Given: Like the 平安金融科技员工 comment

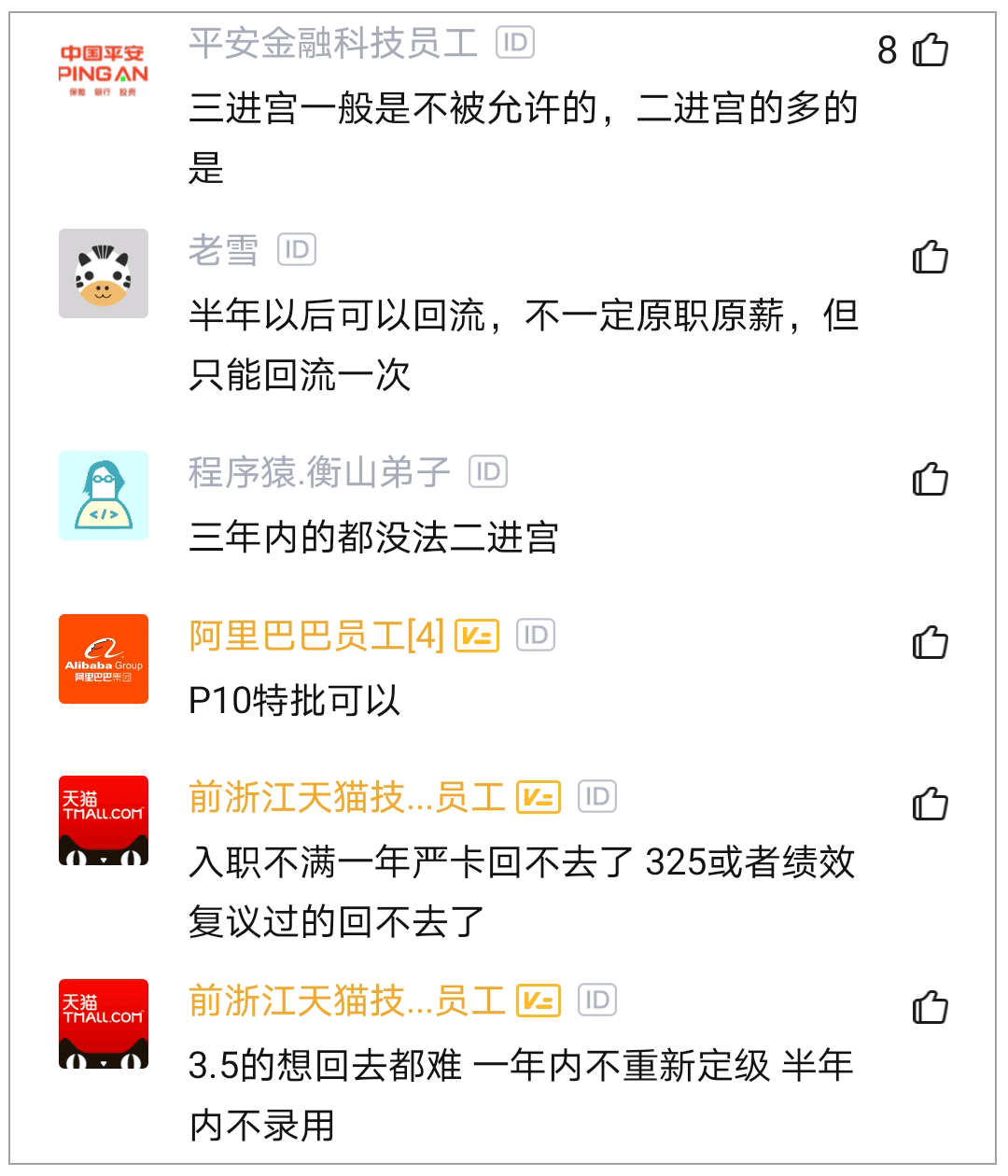Looking at the screenshot, I should click(x=930, y=49).
